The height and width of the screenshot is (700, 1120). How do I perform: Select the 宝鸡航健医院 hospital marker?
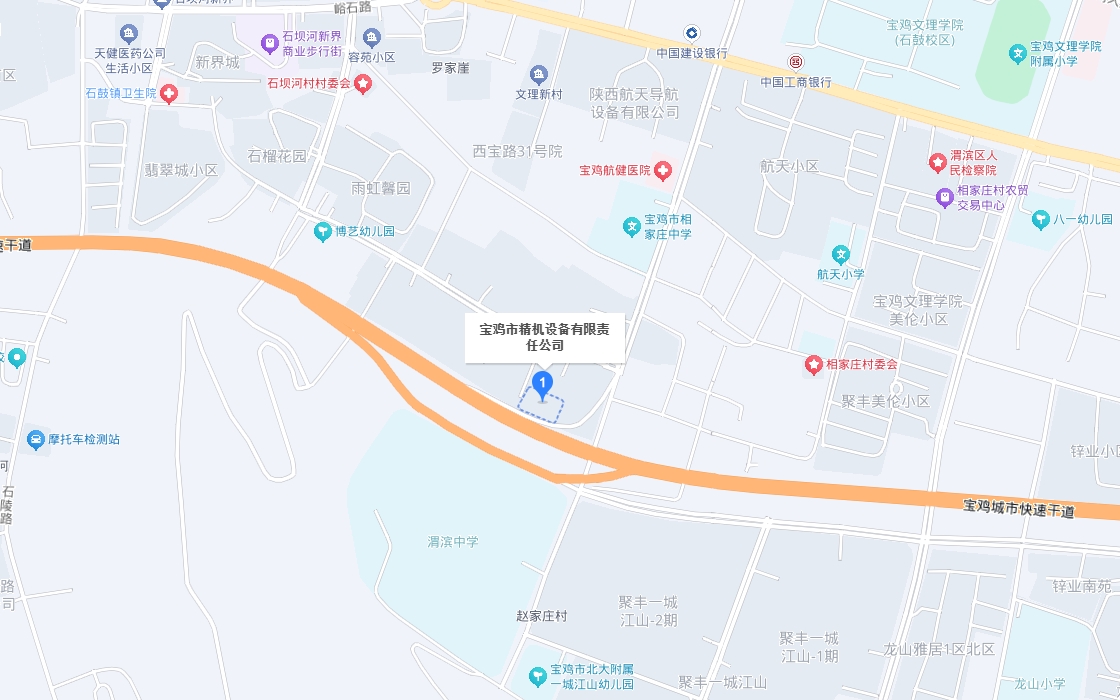point(663,171)
